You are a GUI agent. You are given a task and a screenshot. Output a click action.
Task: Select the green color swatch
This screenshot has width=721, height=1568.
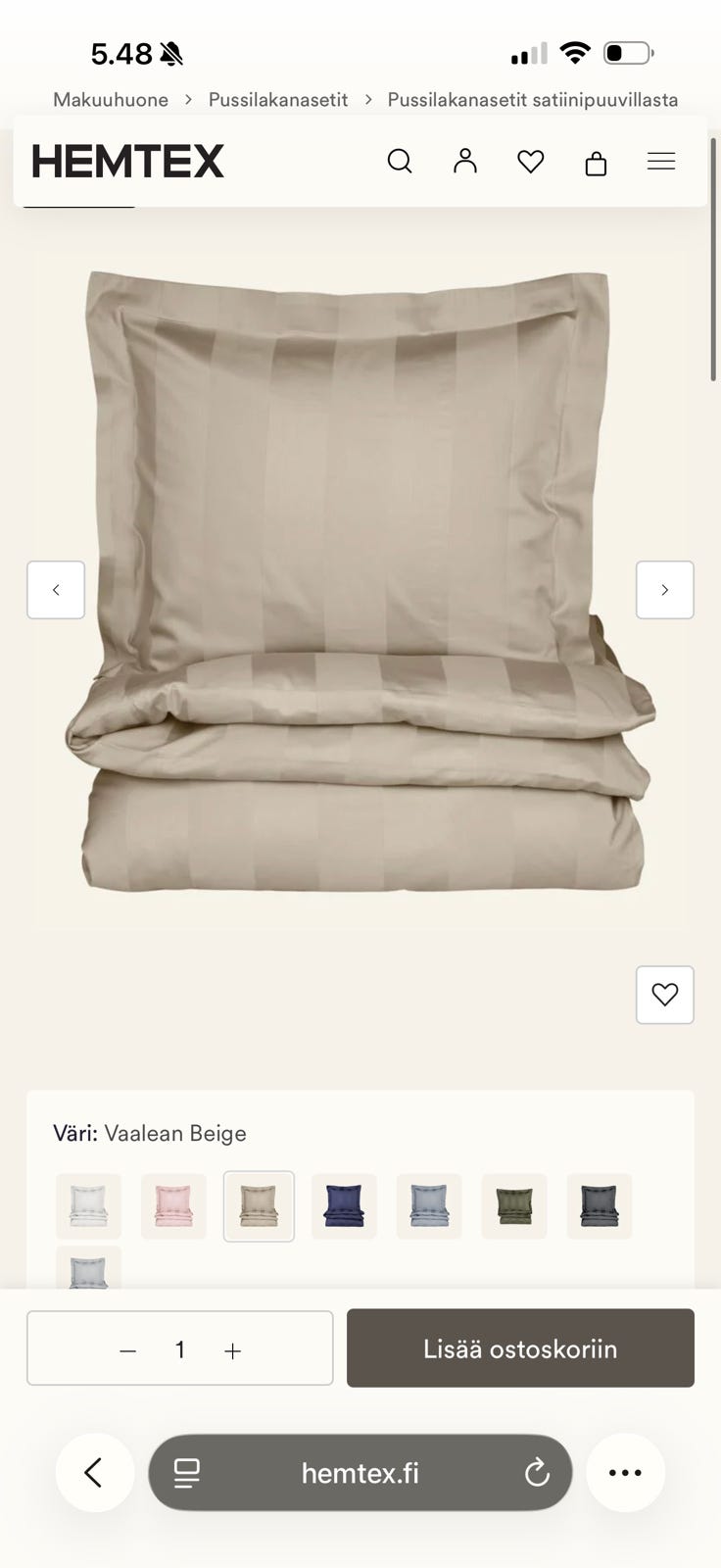(x=514, y=1206)
